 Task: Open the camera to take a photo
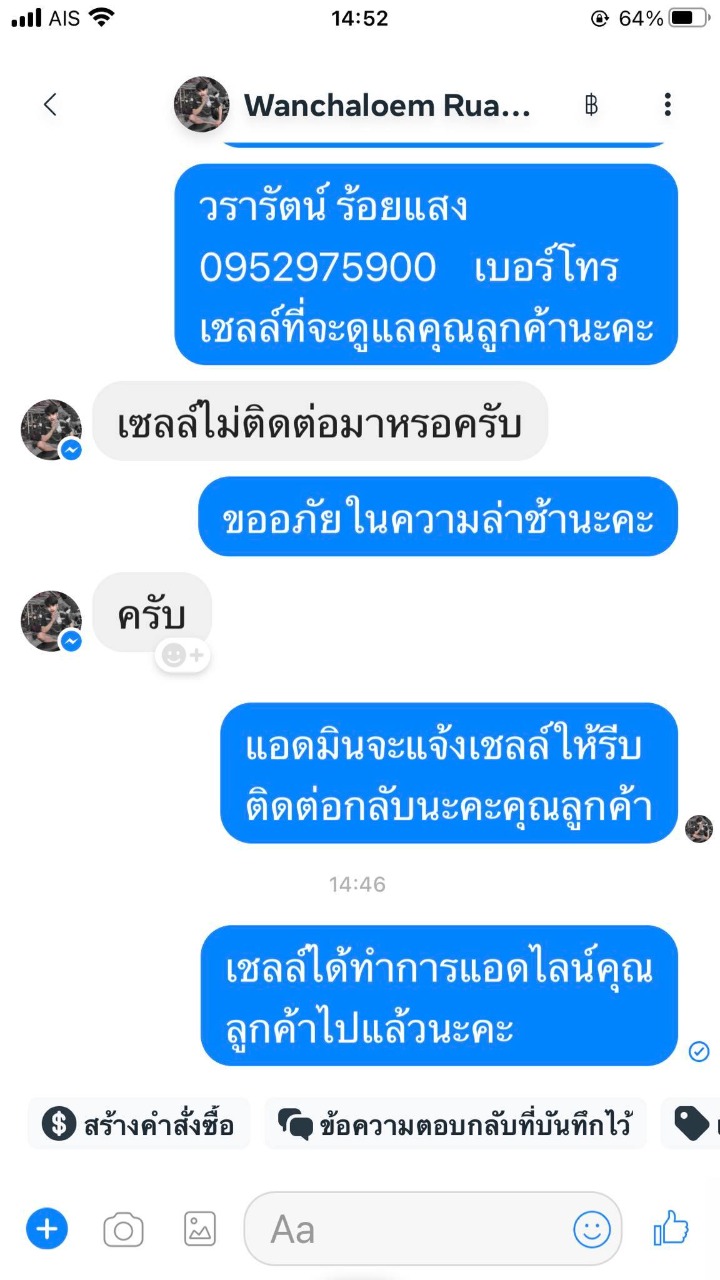point(123,1229)
